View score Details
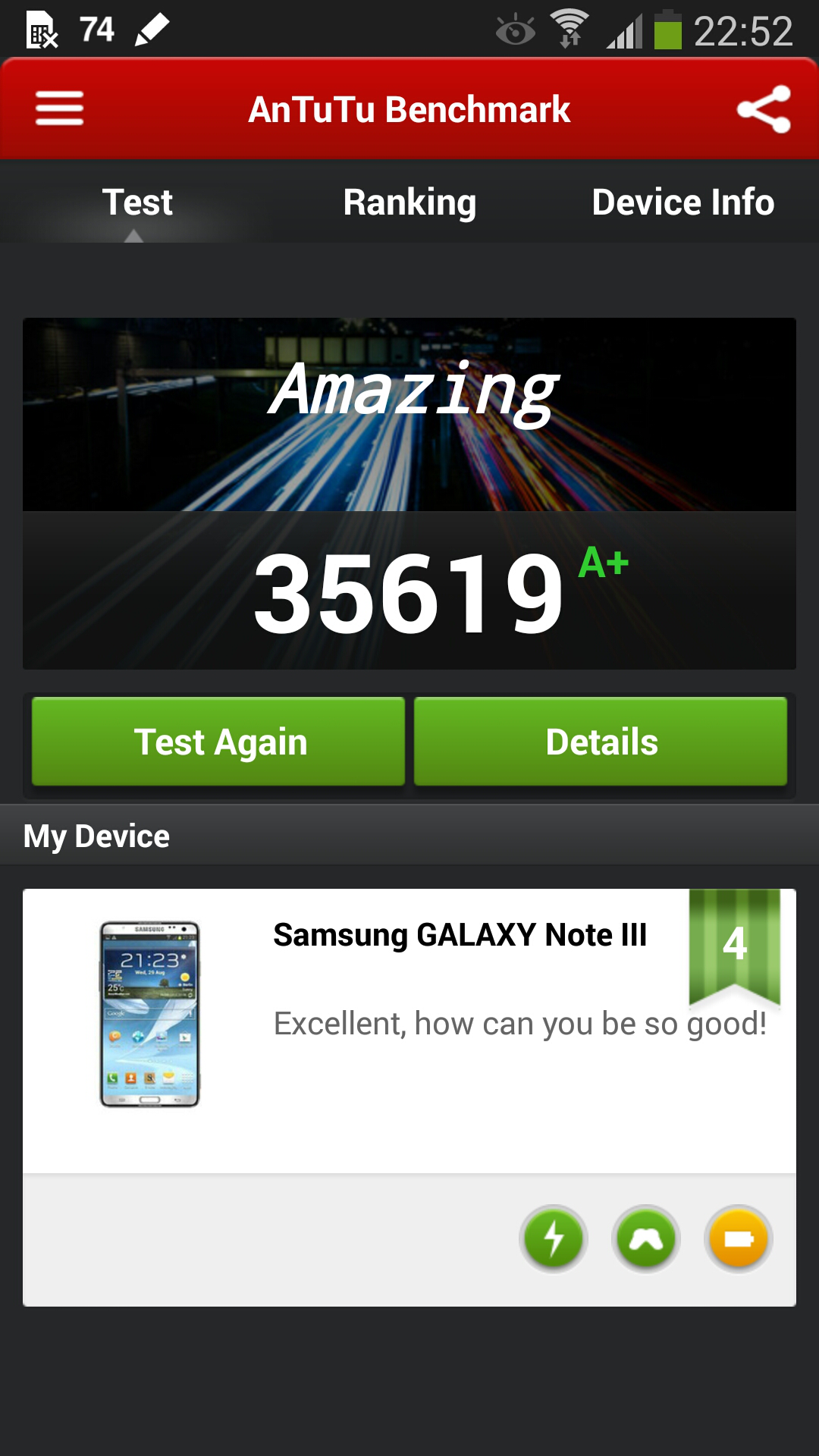 click(x=601, y=741)
